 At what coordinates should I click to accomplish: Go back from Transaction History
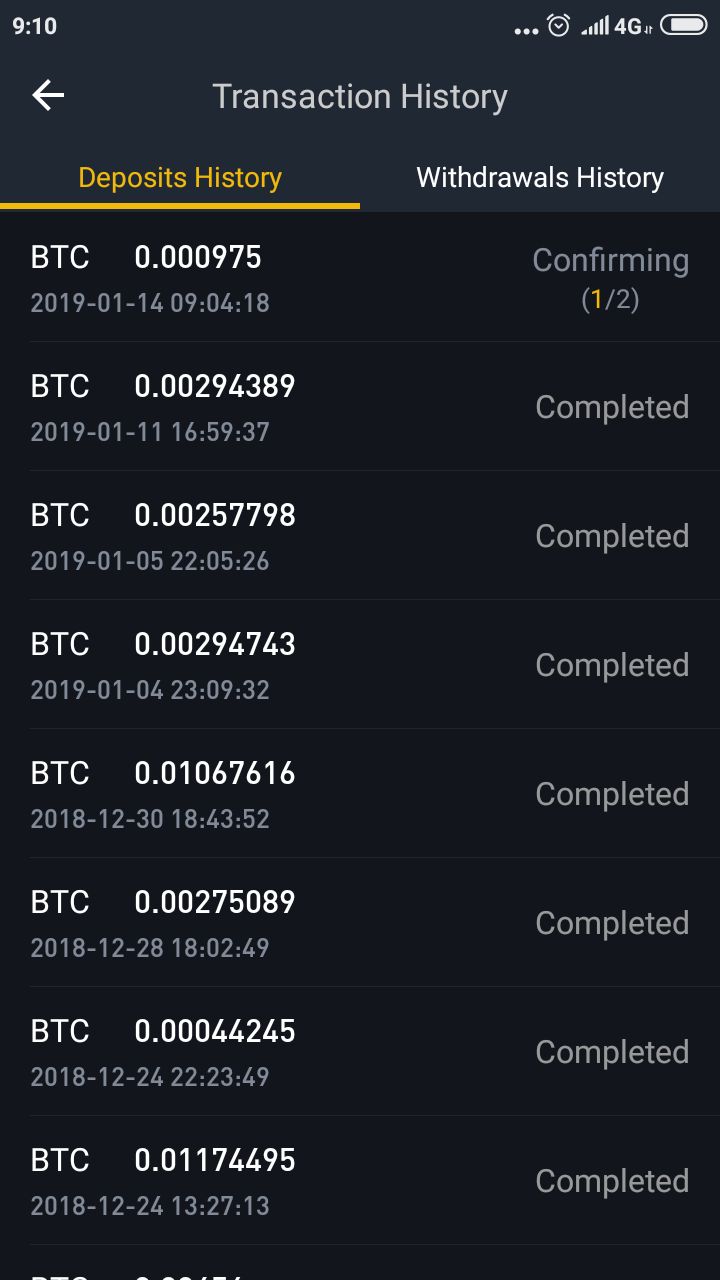tap(48, 96)
